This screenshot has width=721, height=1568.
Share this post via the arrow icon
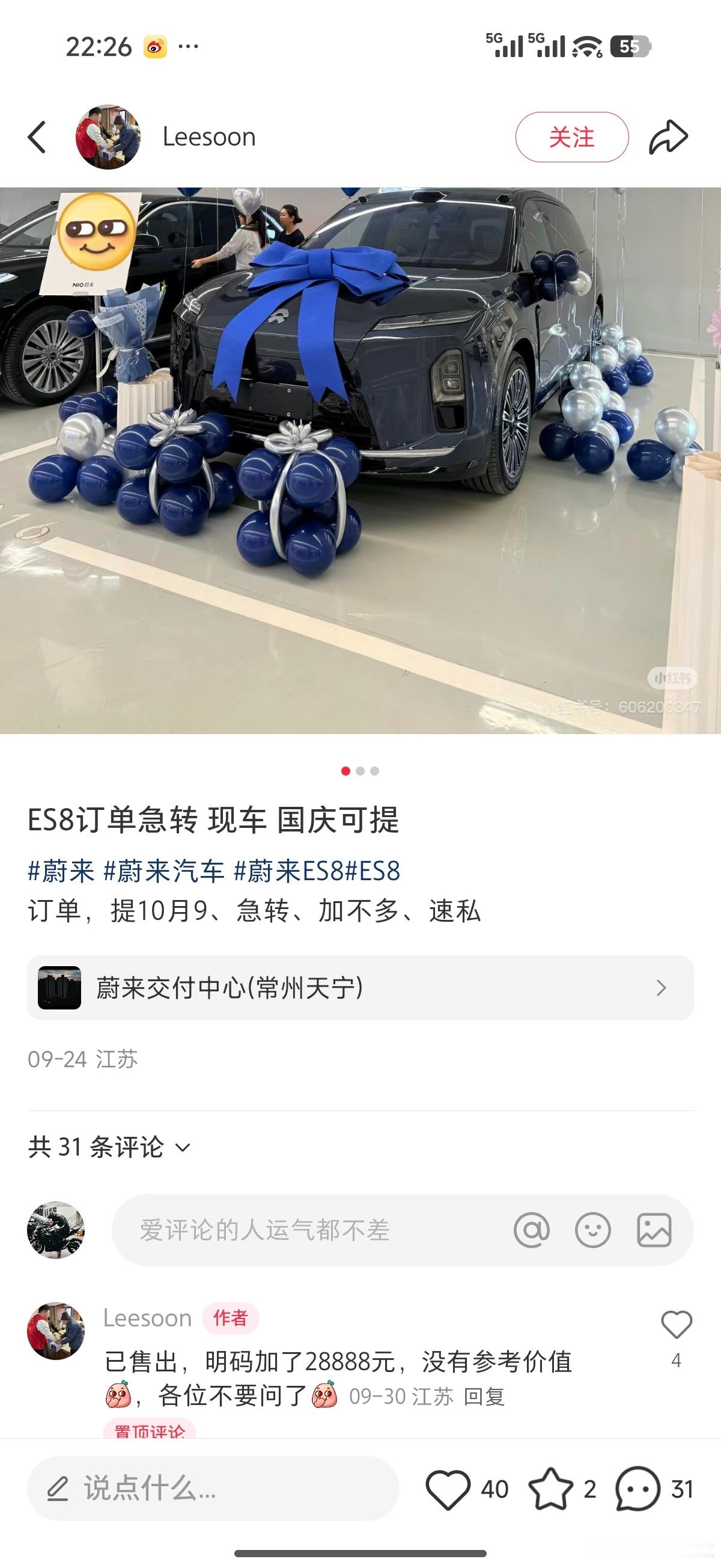[x=668, y=137]
